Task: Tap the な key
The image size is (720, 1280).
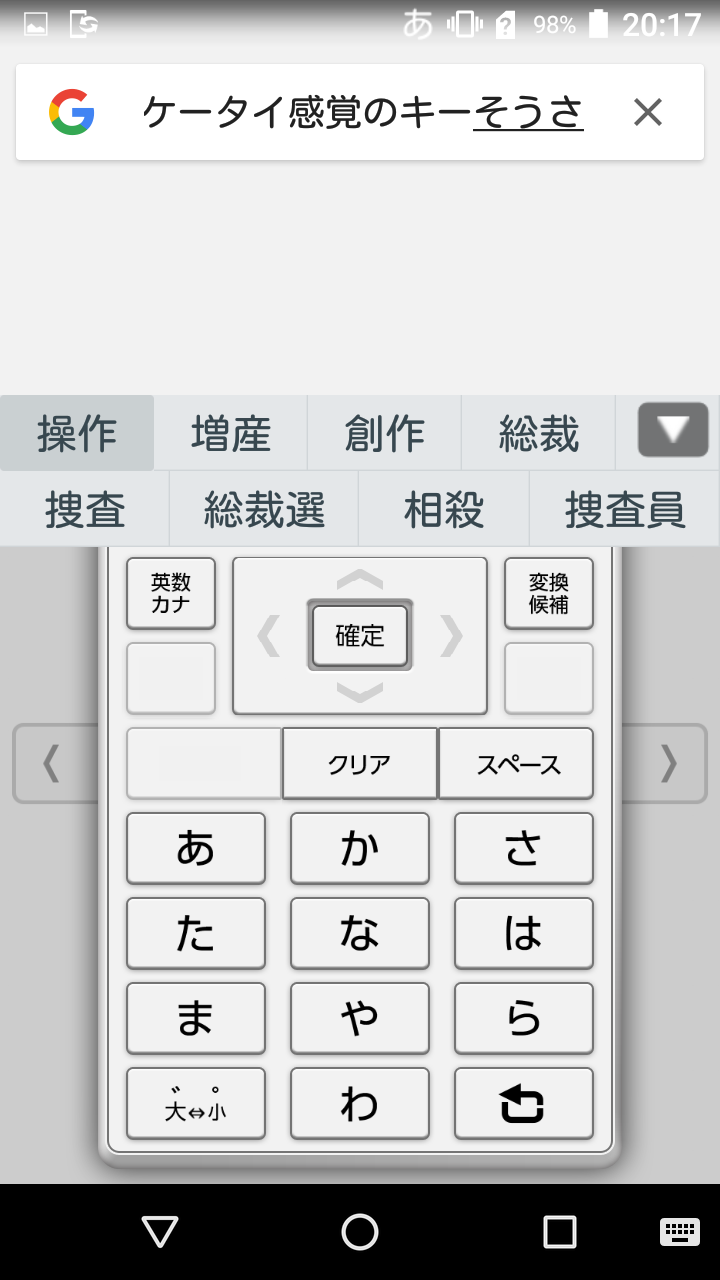Action: click(360, 933)
